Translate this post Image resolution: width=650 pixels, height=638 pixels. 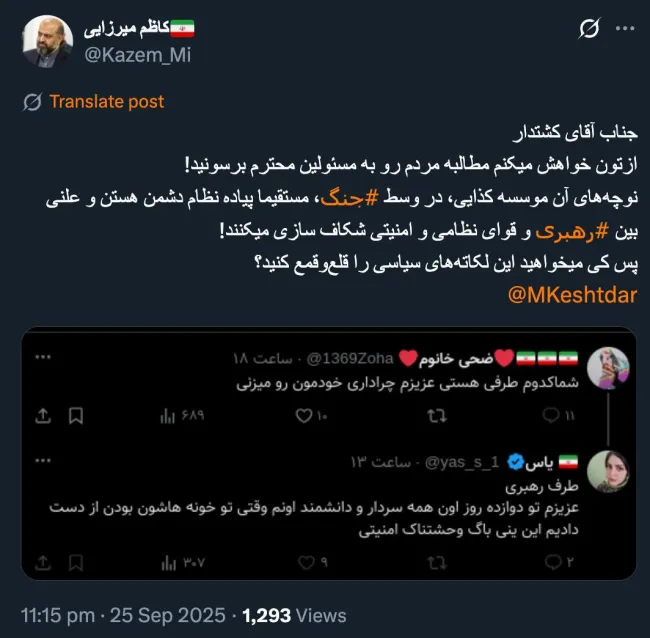click(95, 102)
